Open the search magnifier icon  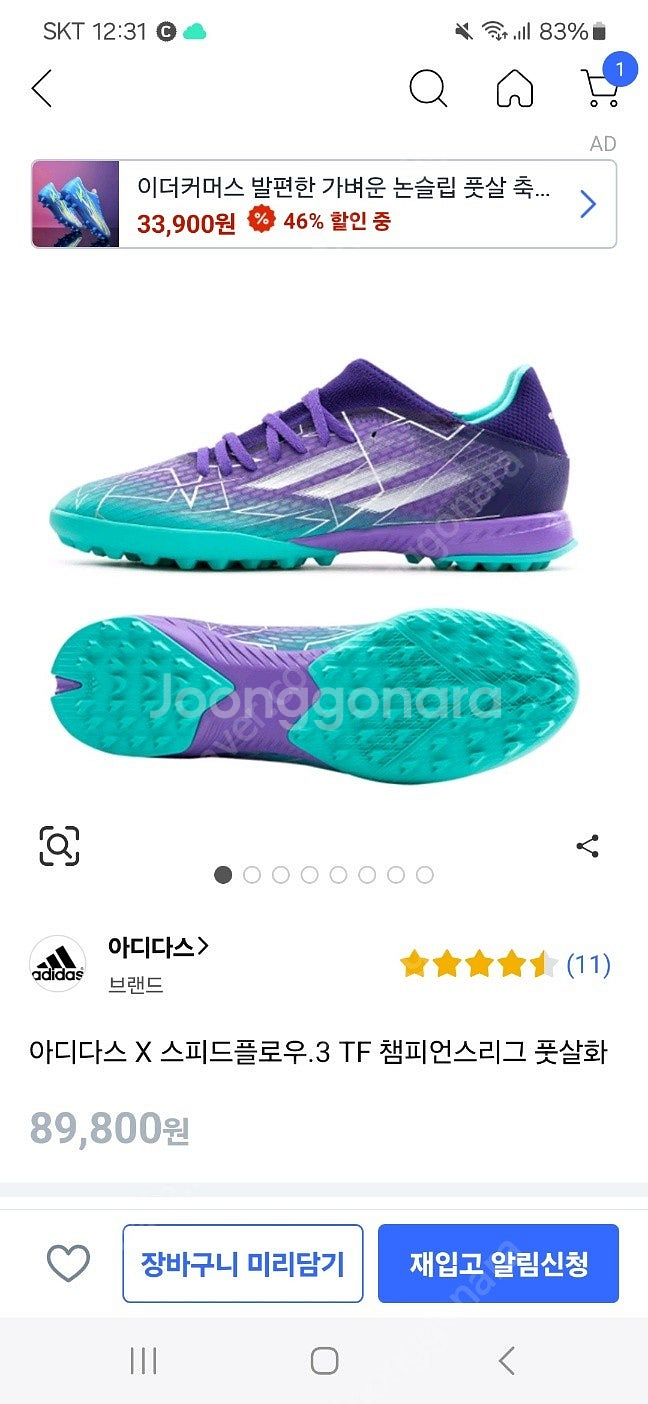point(428,89)
